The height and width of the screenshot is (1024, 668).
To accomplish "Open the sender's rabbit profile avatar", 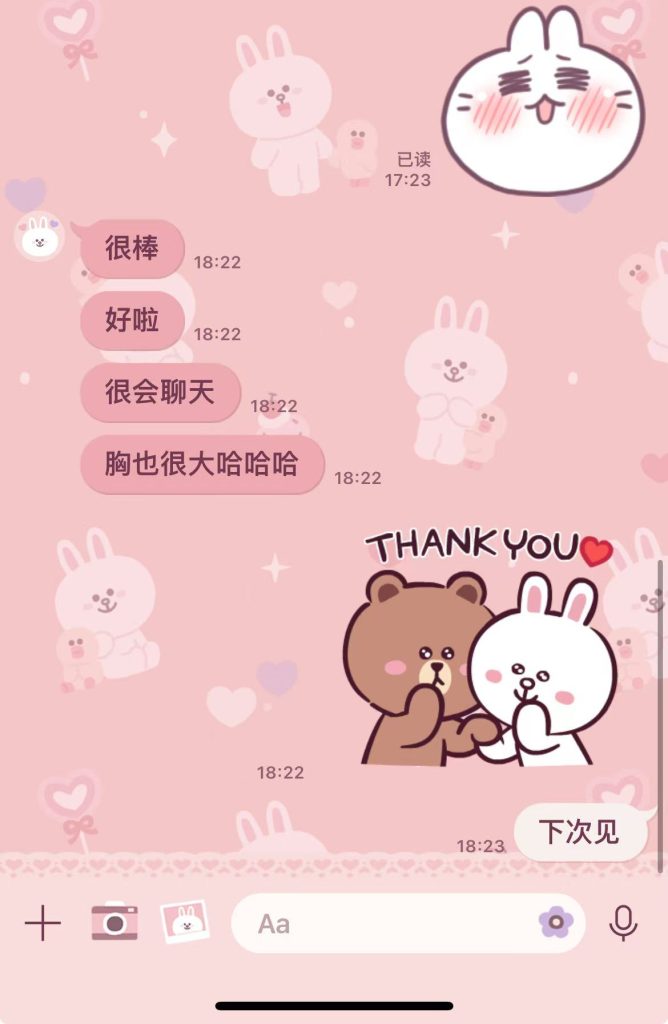I will click(40, 238).
